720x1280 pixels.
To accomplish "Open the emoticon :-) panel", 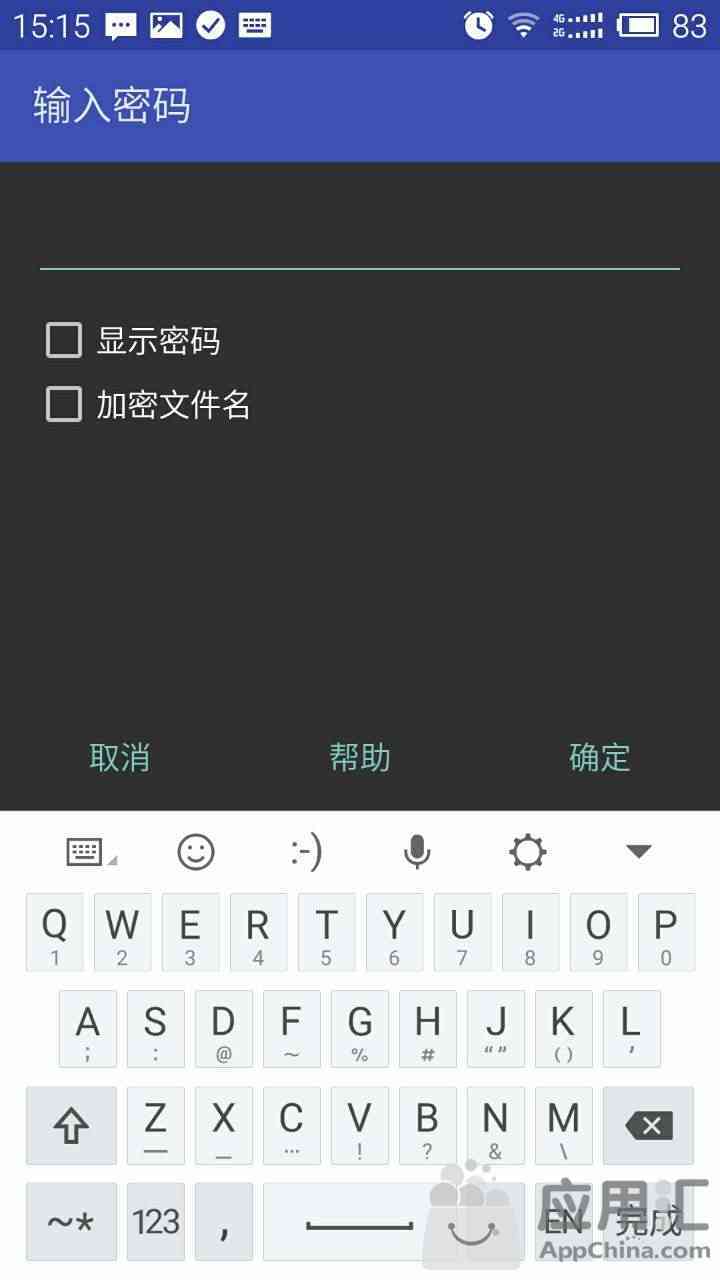I will [306, 852].
